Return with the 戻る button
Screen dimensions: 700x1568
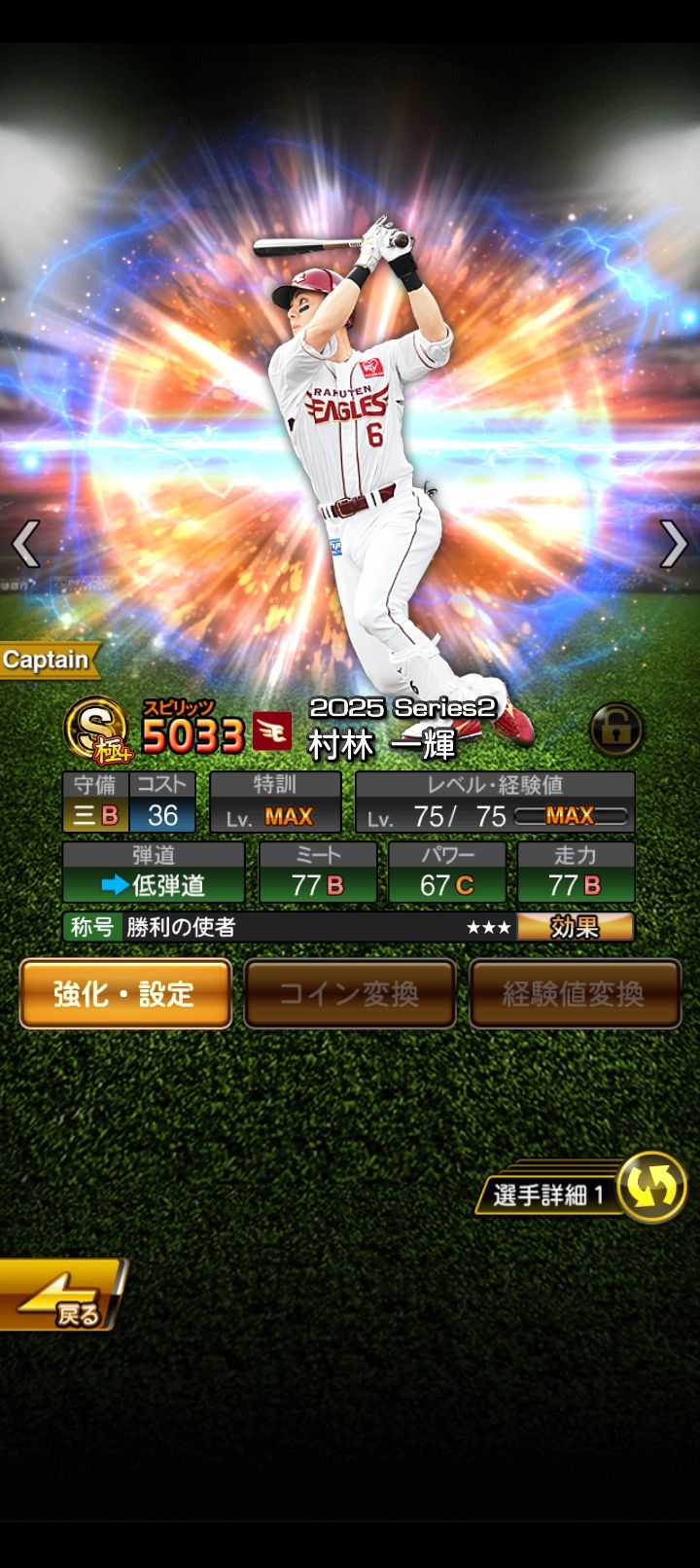coord(60,1295)
